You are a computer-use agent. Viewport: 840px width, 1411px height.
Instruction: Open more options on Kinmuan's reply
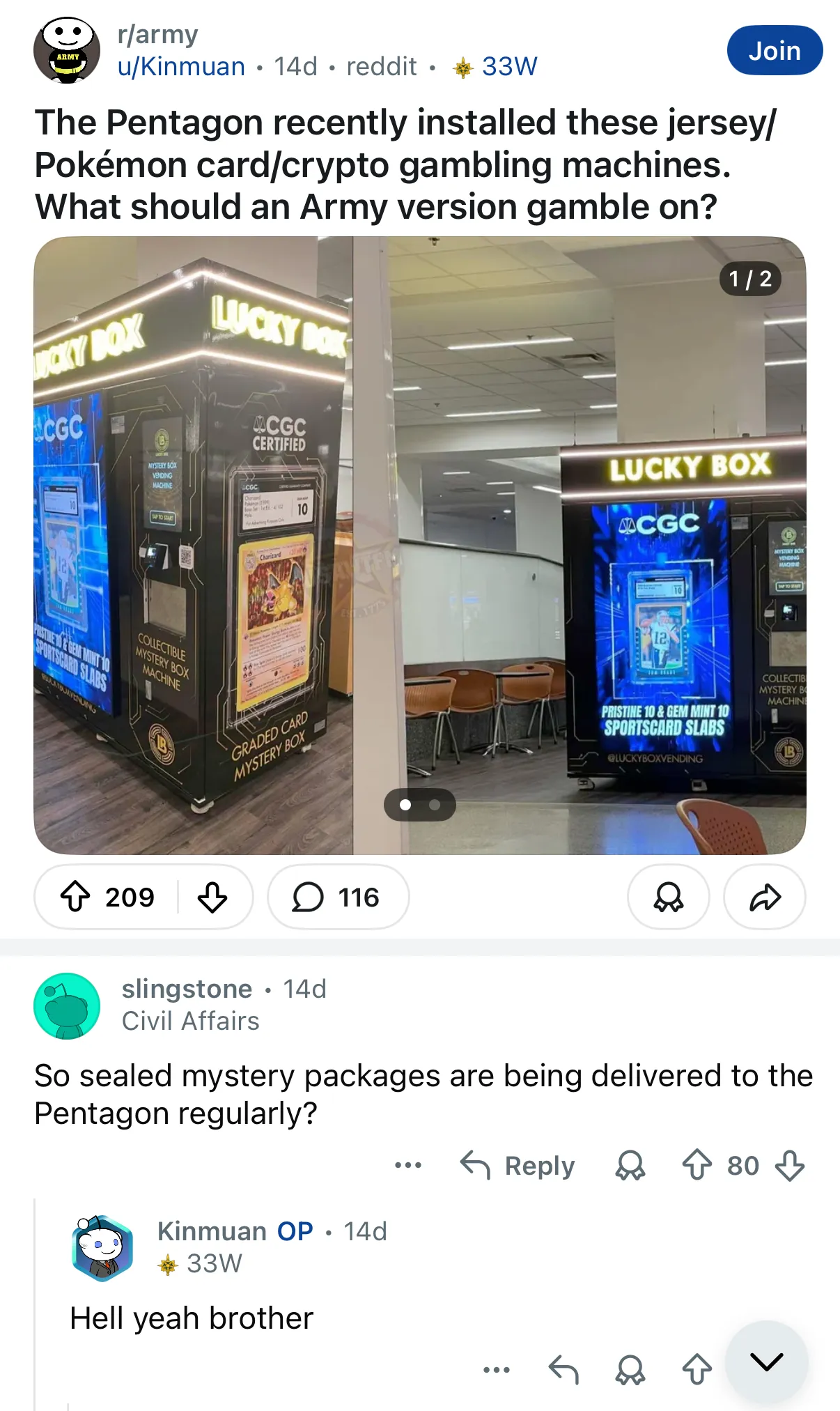(497, 1370)
